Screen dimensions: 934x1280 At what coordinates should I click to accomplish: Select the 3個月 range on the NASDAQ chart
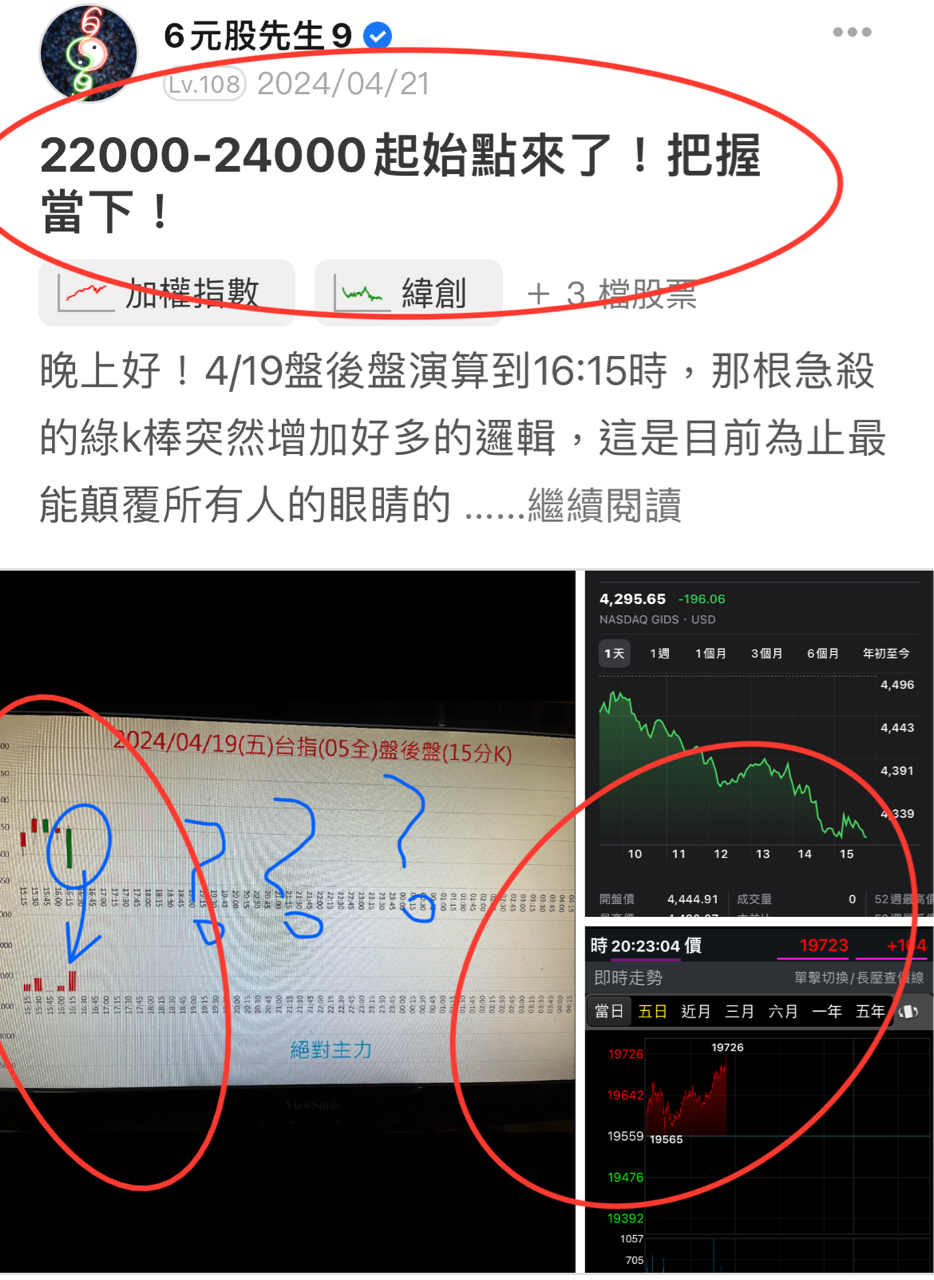coord(764,653)
